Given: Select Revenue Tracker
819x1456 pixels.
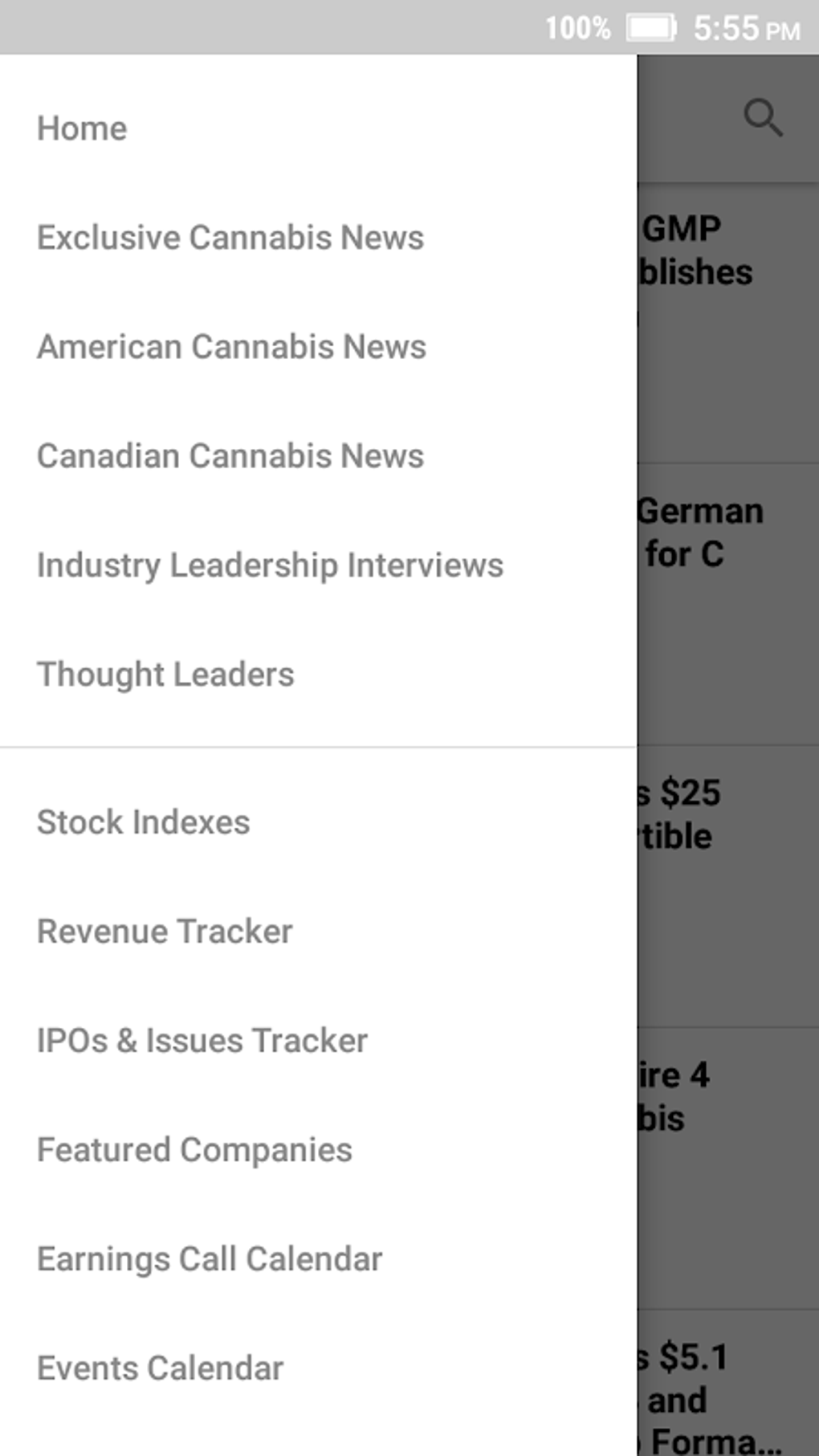Looking at the screenshot, I should point(165,932).
